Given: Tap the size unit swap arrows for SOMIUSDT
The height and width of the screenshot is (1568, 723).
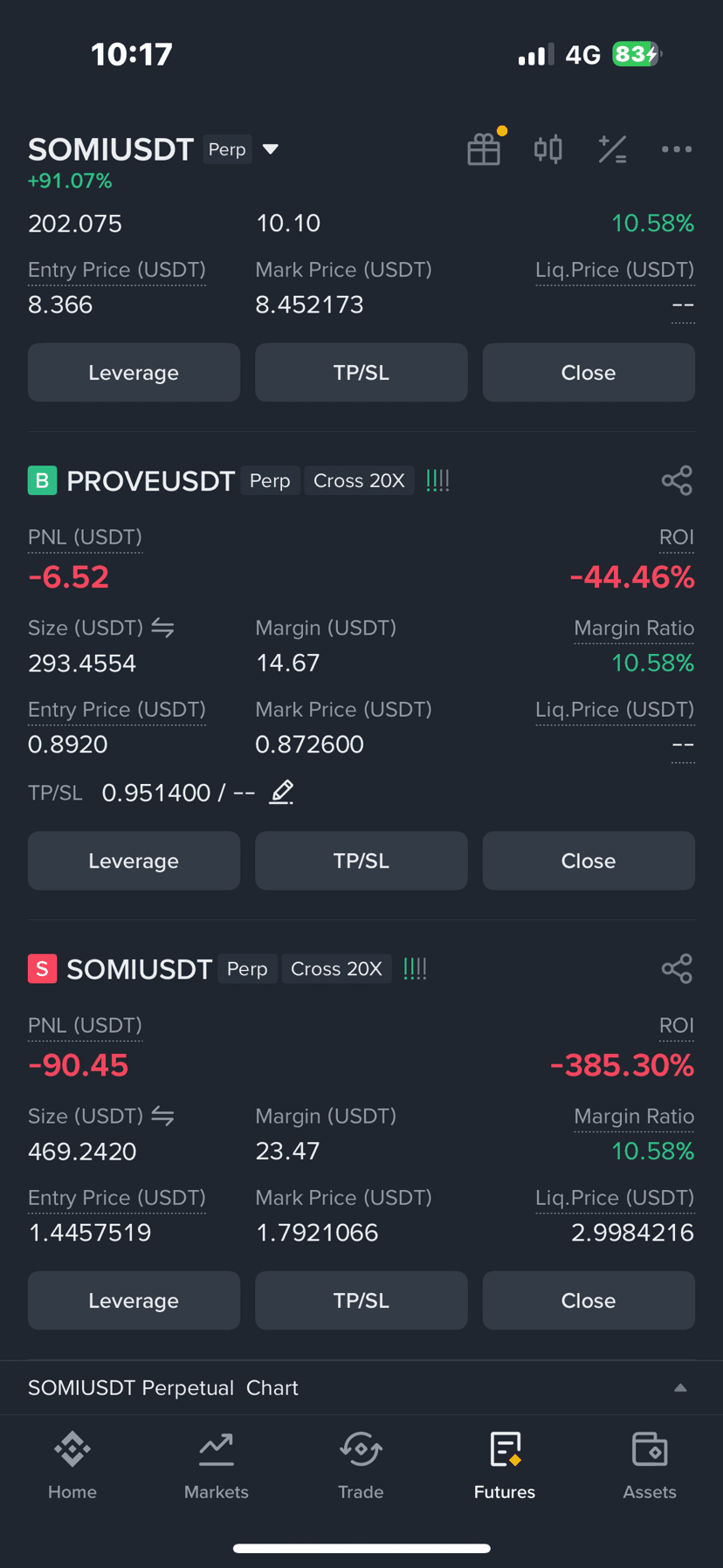Looking at the screenshot, I should 162,1116.
